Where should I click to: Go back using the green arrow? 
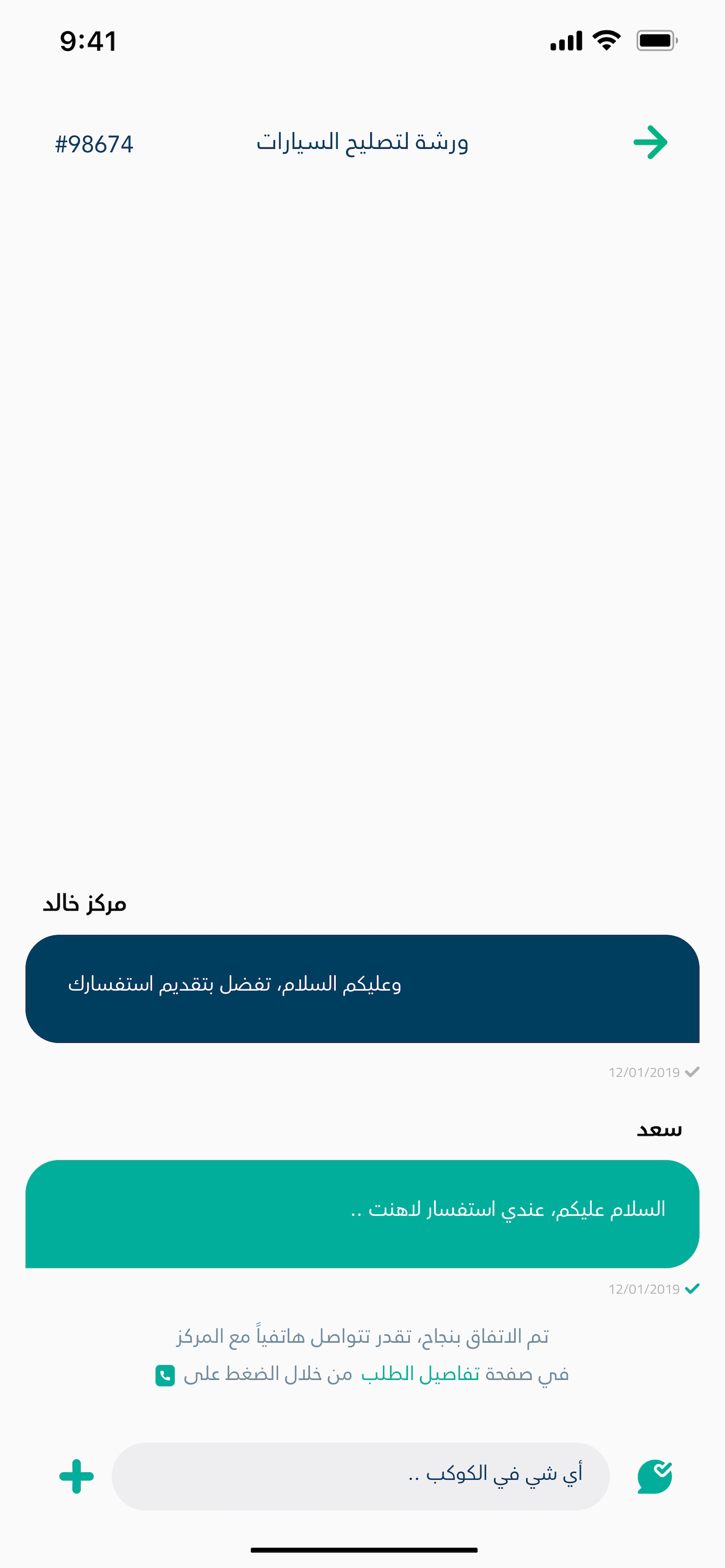(x=650, y=143)
